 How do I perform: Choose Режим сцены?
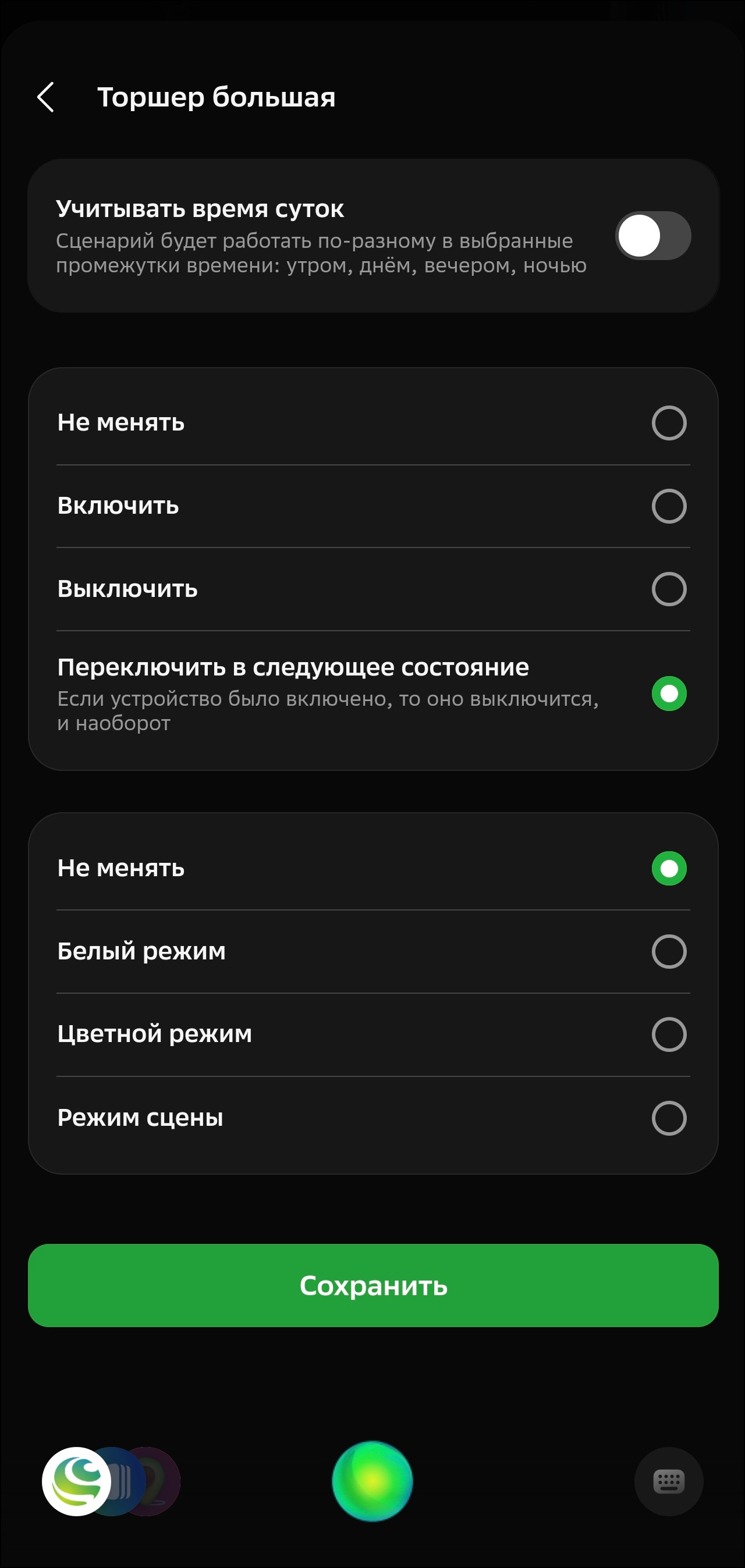tap(668, 1118)
